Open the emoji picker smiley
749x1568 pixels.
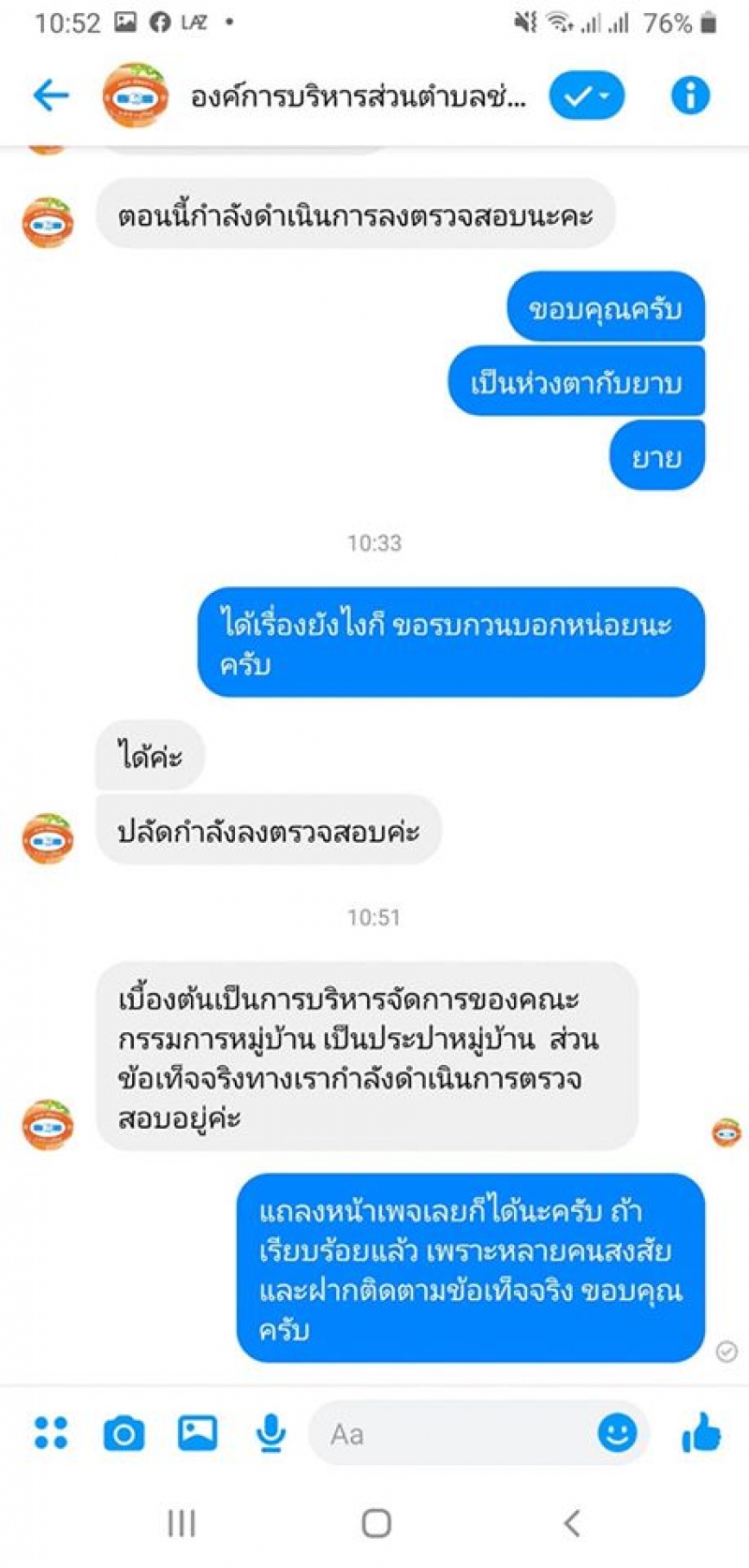click(617, 1432)
